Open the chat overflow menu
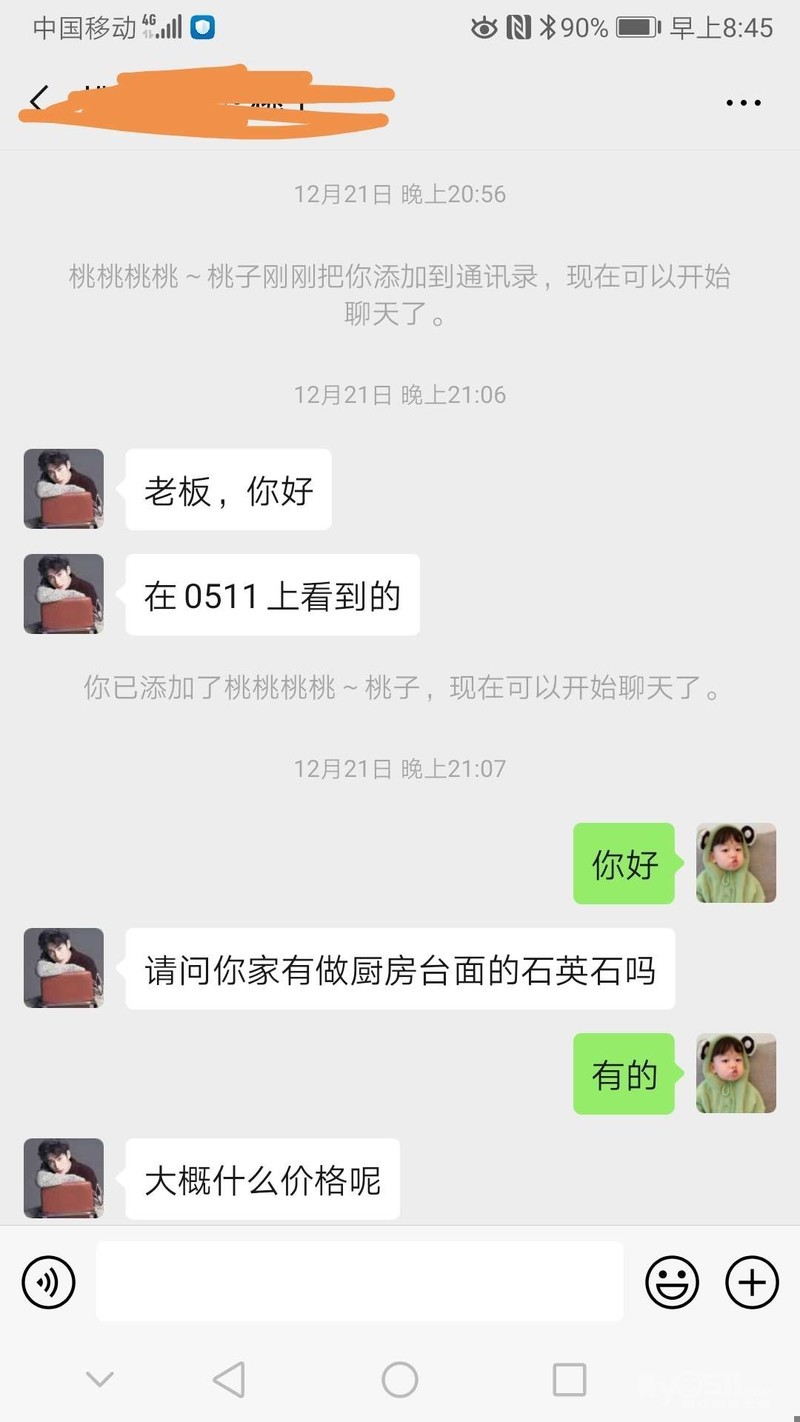This screenshot has height=1422, width=800. point(743,102)
